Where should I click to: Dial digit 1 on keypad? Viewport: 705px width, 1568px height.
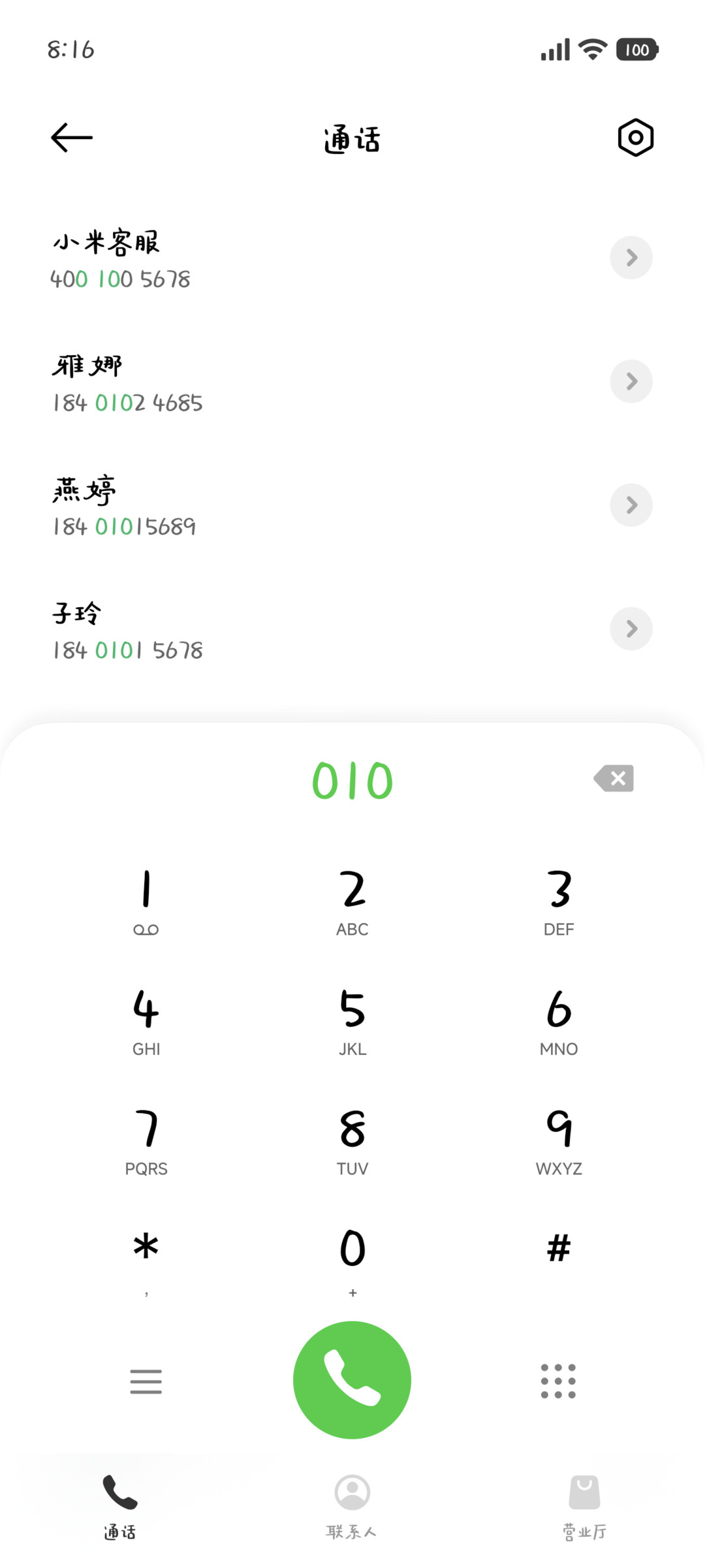tap(146, 902)
